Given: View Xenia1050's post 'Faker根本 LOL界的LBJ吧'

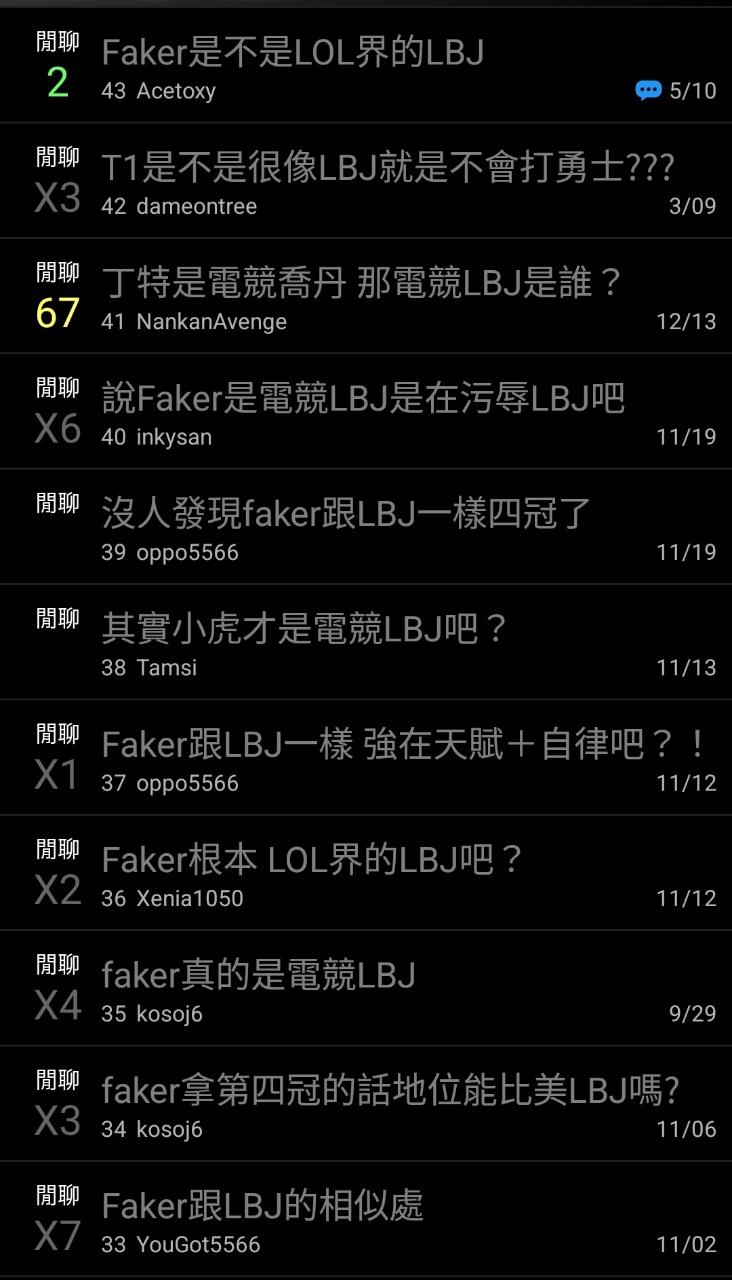Looking at the screenshot, I should pyautogui.click(x=312, y=860).
